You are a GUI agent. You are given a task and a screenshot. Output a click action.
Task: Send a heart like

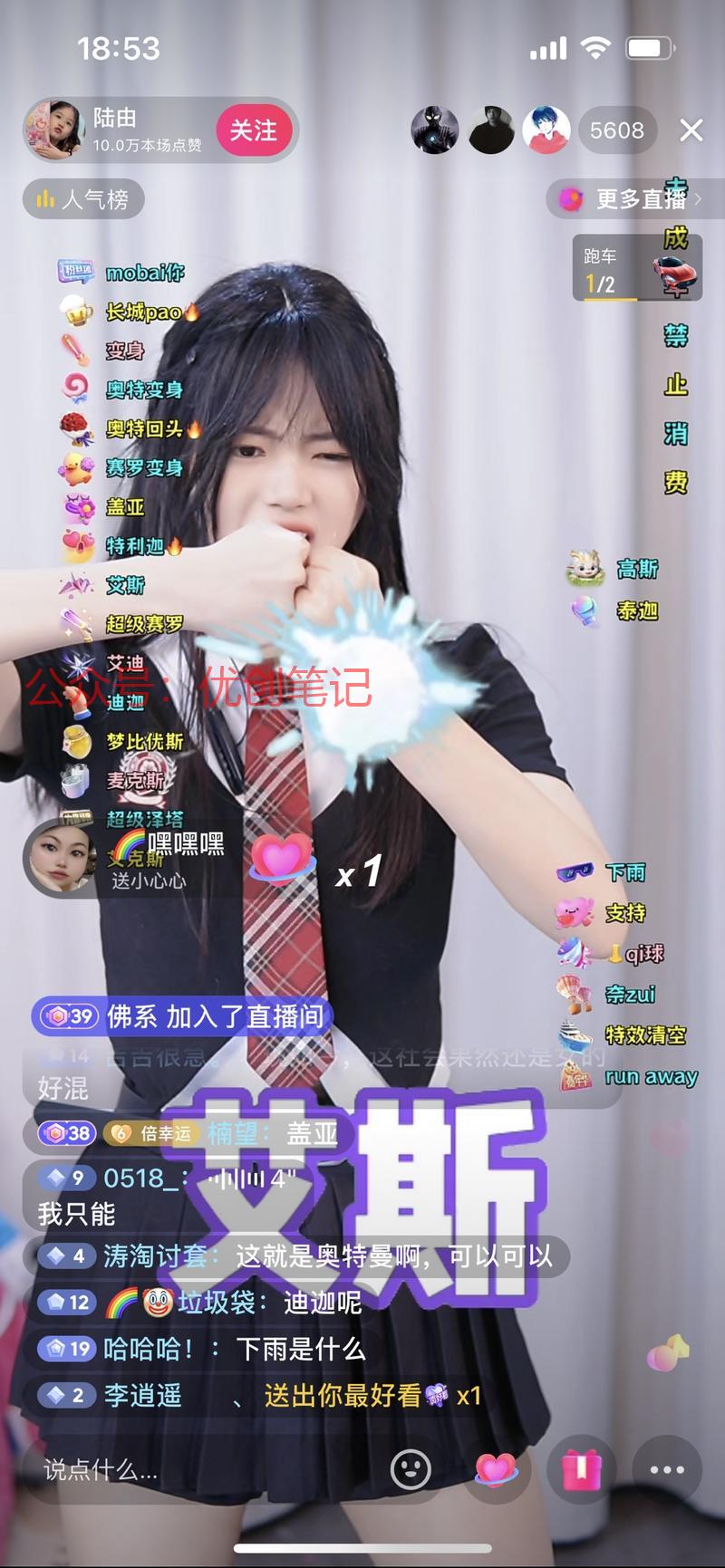[496, 1469]
